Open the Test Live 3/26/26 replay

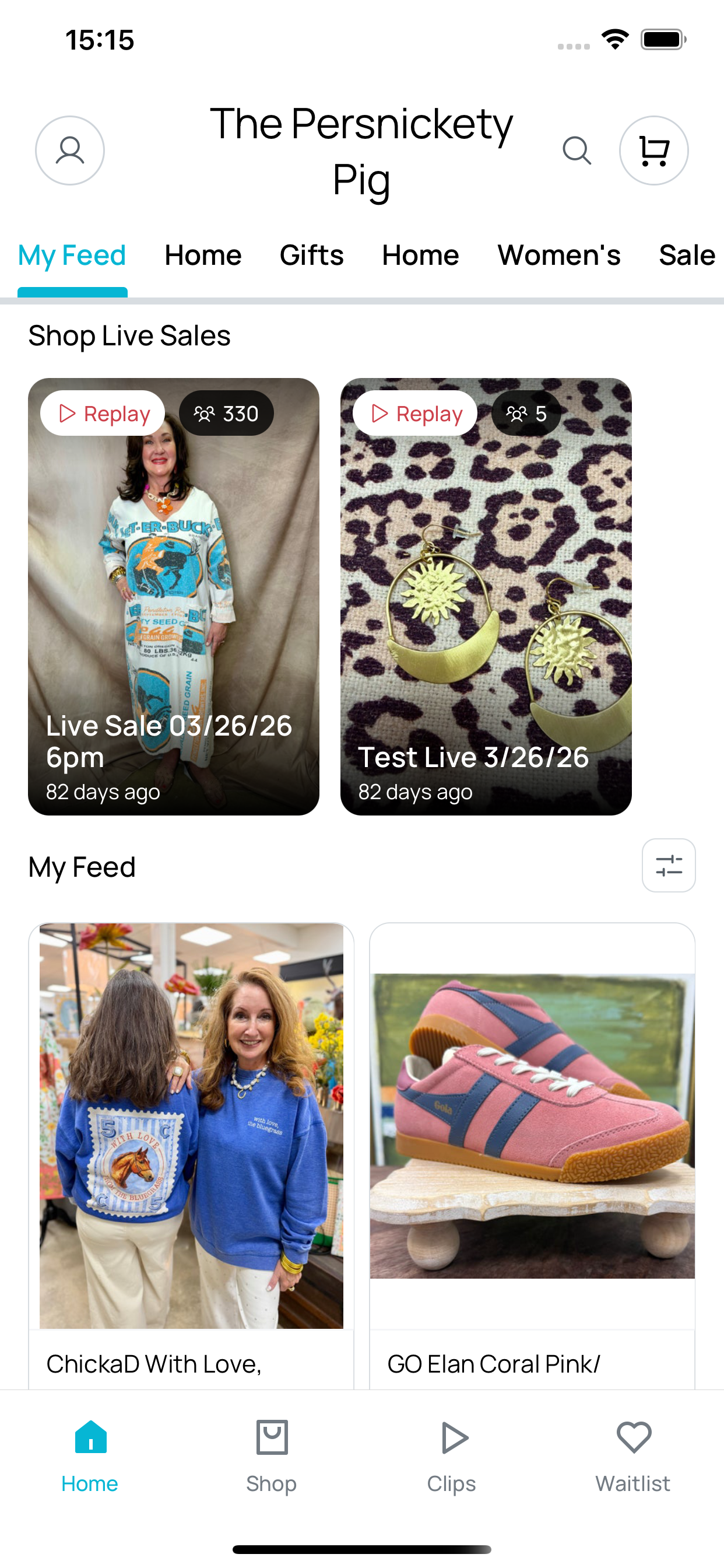[486, 597]
